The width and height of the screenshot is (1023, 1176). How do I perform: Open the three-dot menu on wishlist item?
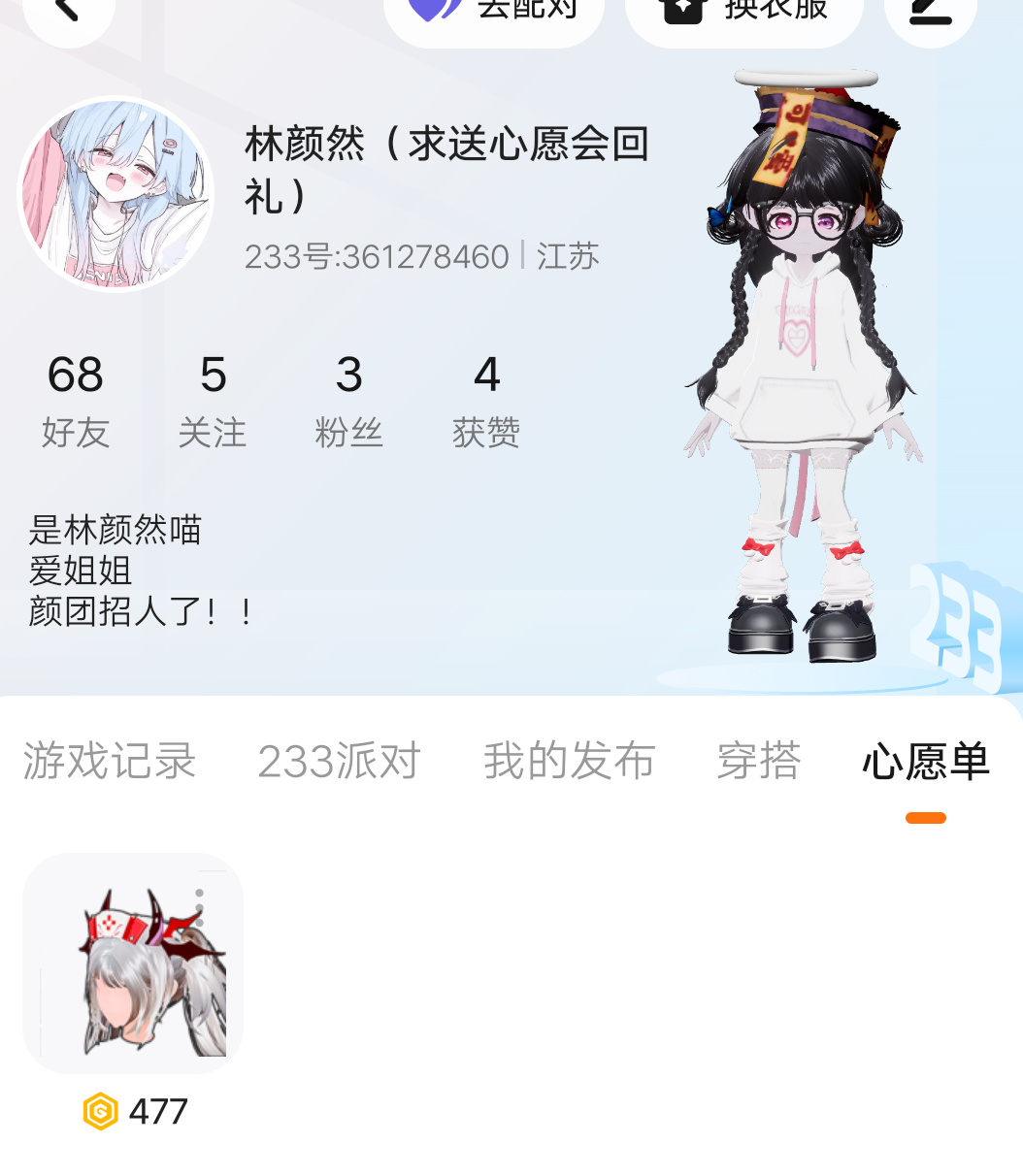[199, 907]
